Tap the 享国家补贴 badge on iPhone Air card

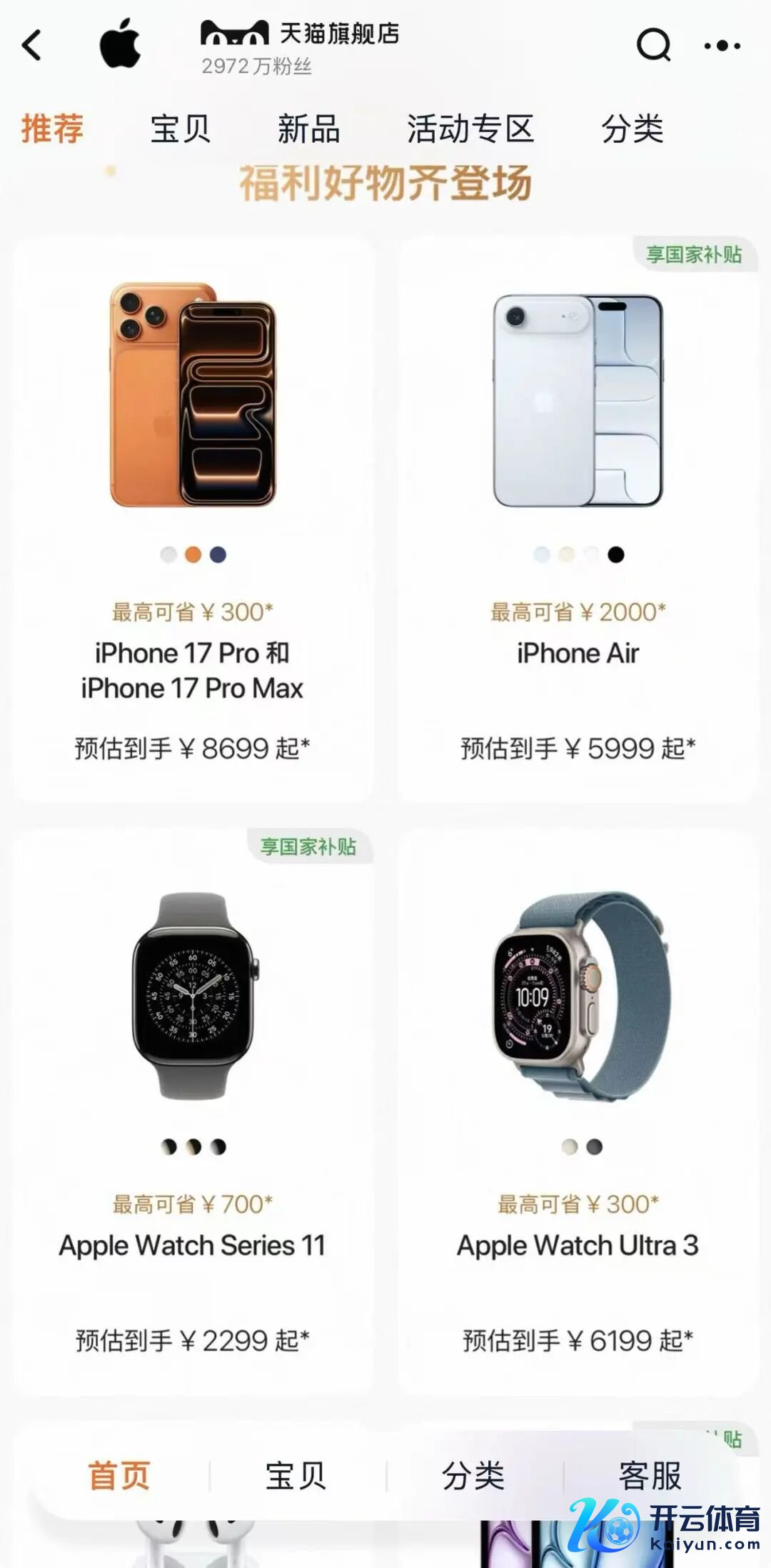(696, 254)
